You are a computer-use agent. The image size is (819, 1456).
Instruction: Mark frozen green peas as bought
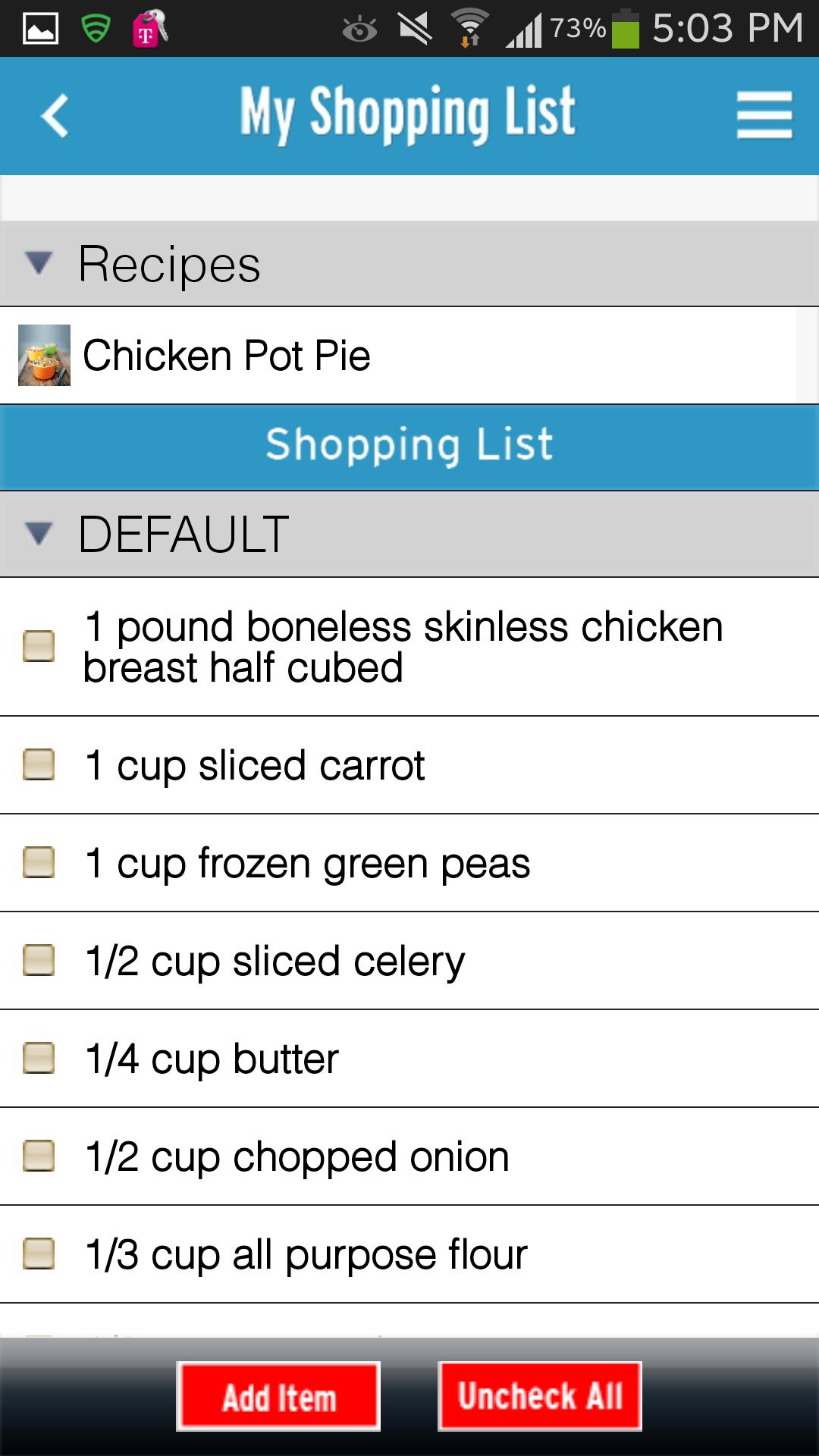point(39,862)
